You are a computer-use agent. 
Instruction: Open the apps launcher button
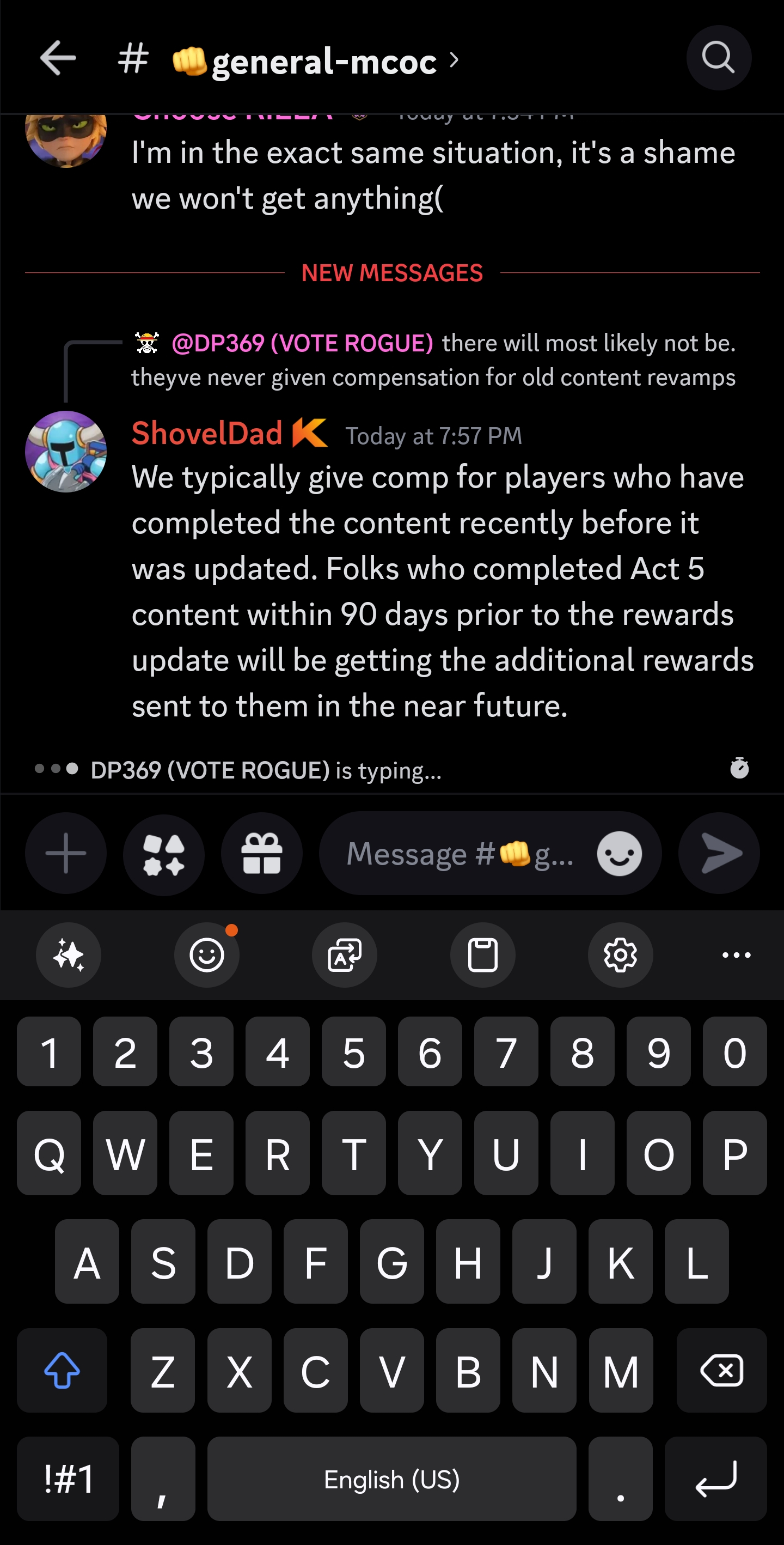[x=164, y=853]
